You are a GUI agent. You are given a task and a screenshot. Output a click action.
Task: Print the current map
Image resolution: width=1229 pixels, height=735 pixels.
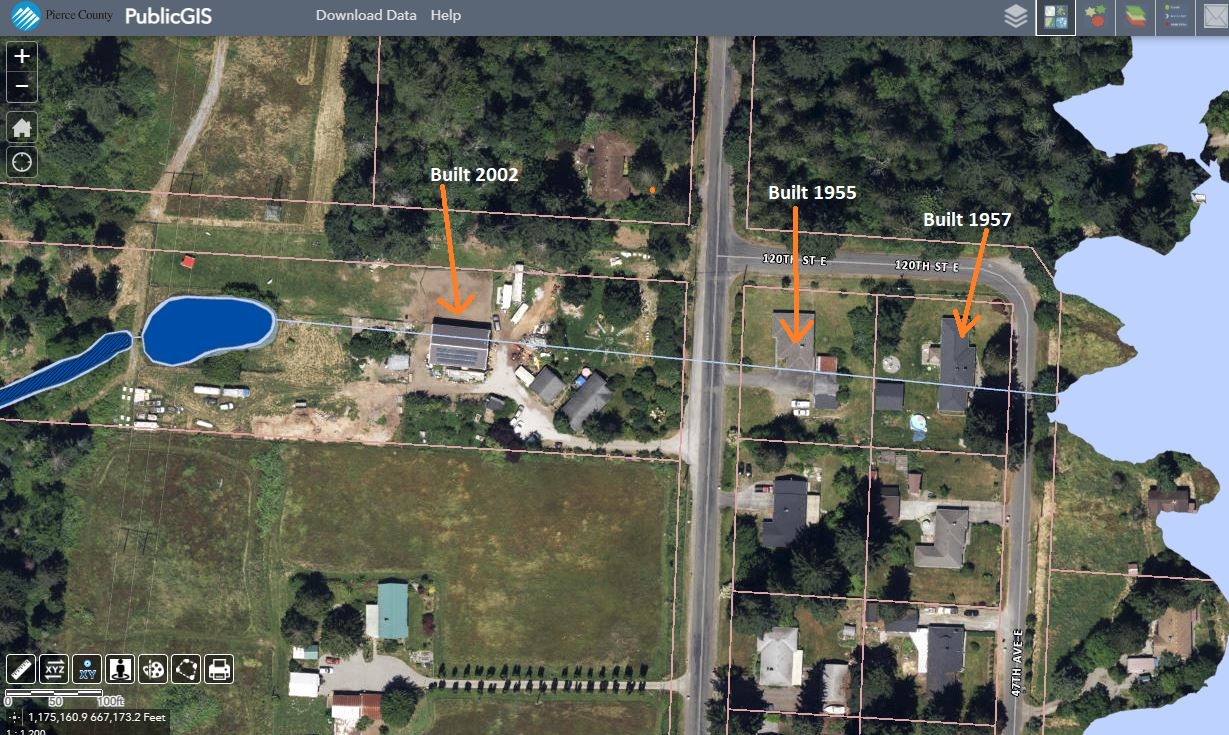pos(219,669)
